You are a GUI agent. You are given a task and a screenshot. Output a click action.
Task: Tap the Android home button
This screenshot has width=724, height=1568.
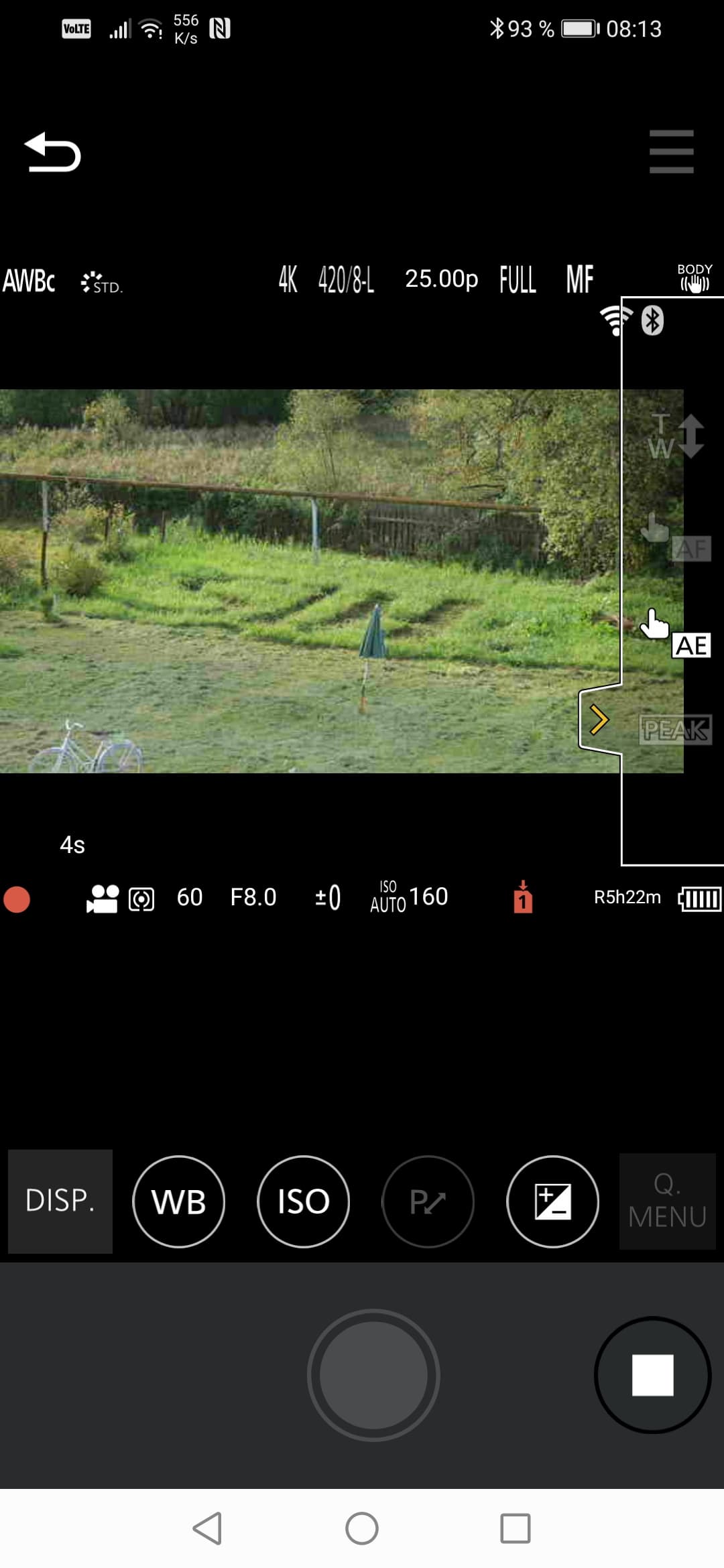point(362,1528)
